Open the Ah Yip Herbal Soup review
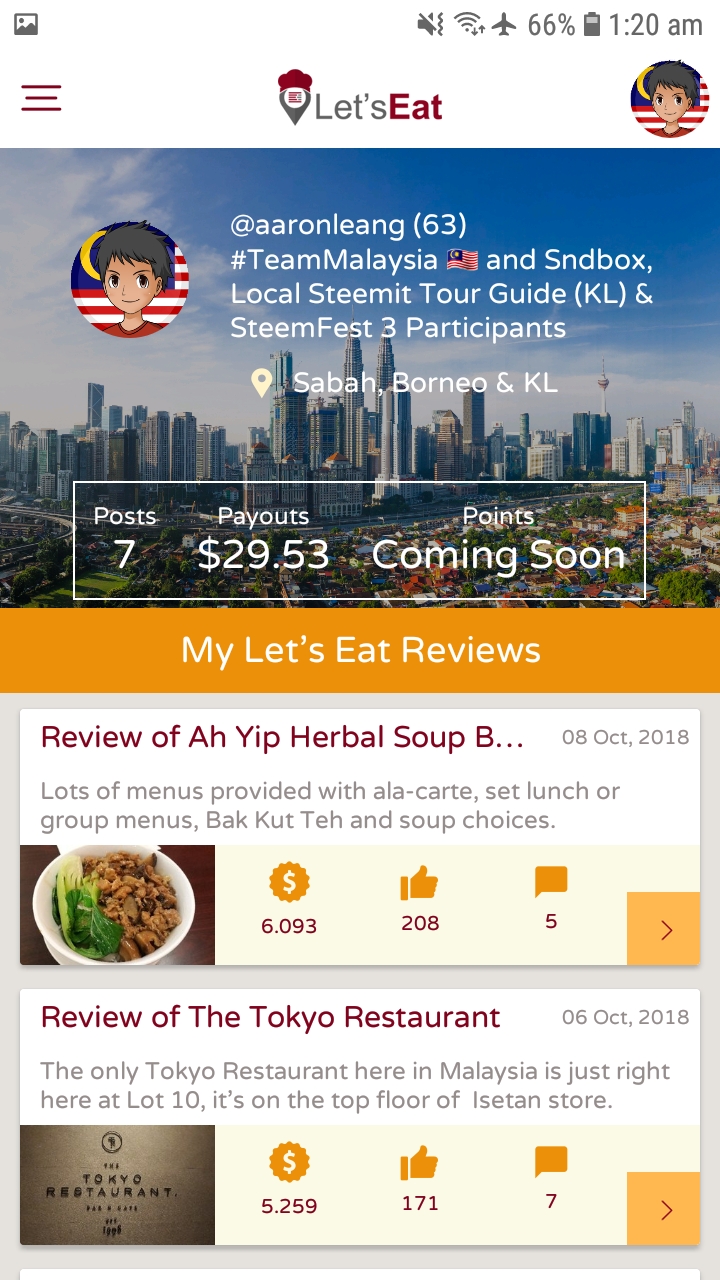Screen dimensions: 720x1280 coord(282,738)
